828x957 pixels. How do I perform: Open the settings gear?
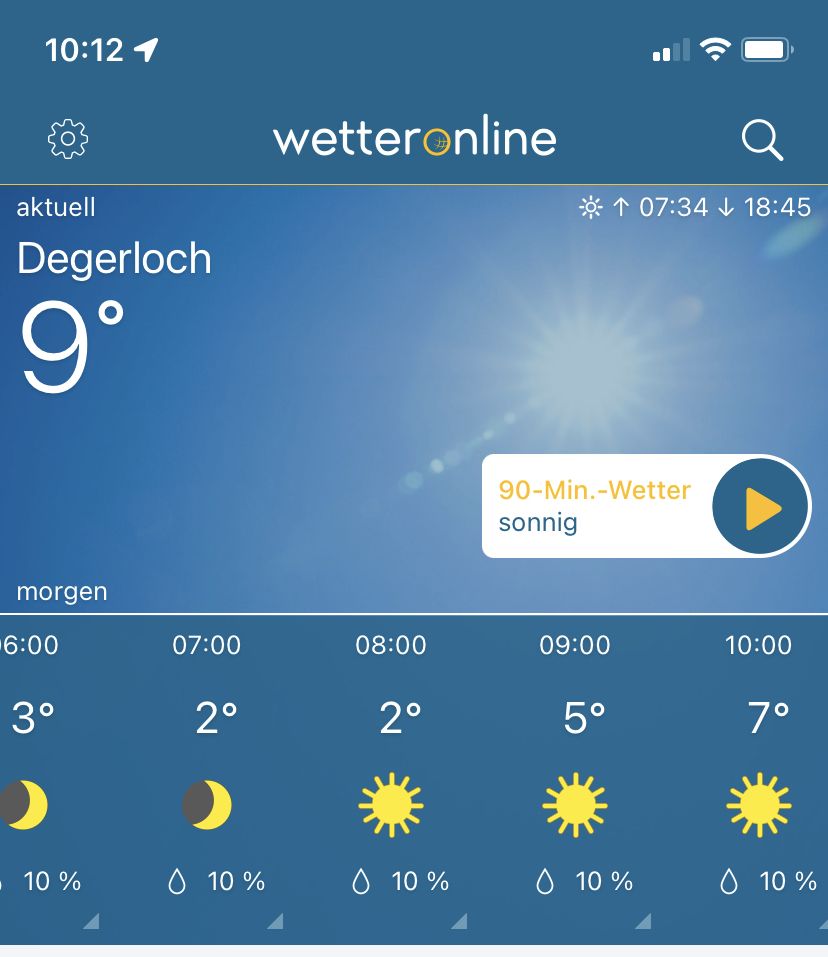68,140
